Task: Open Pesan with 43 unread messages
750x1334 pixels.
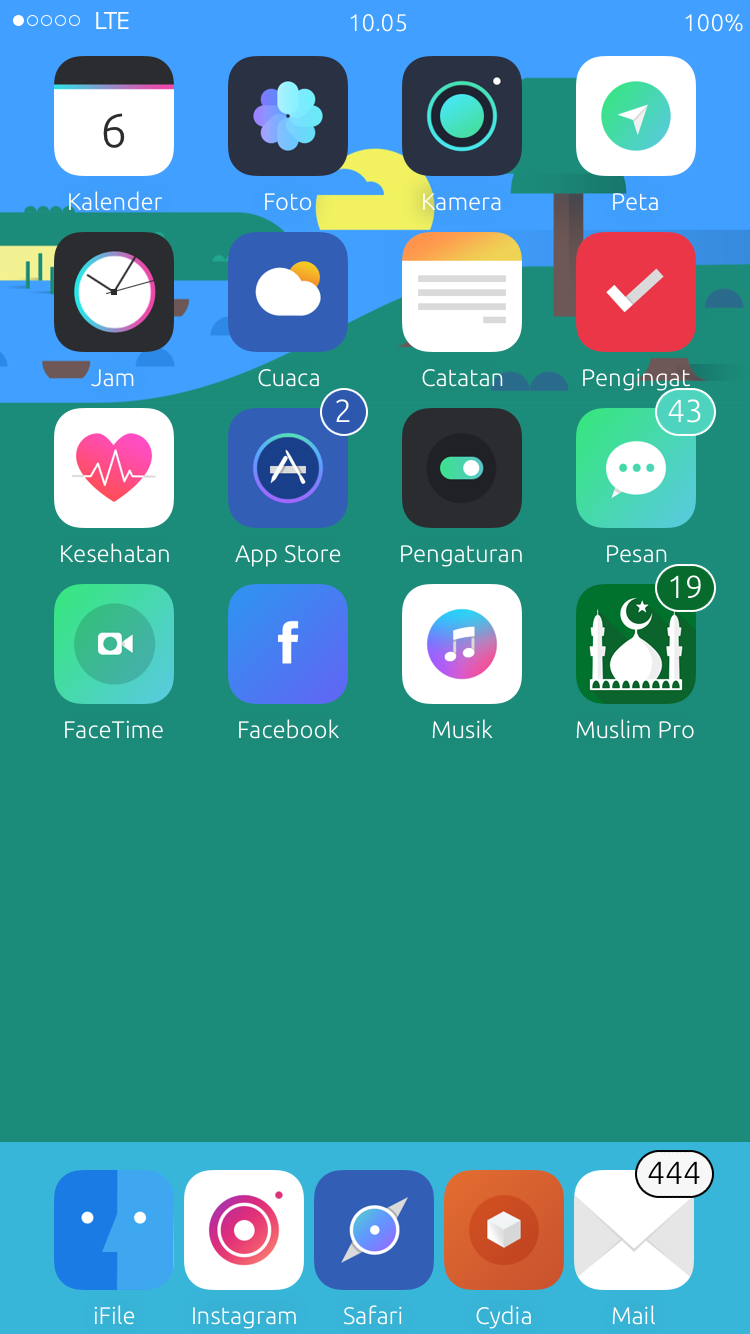Action: pos(636,468)
